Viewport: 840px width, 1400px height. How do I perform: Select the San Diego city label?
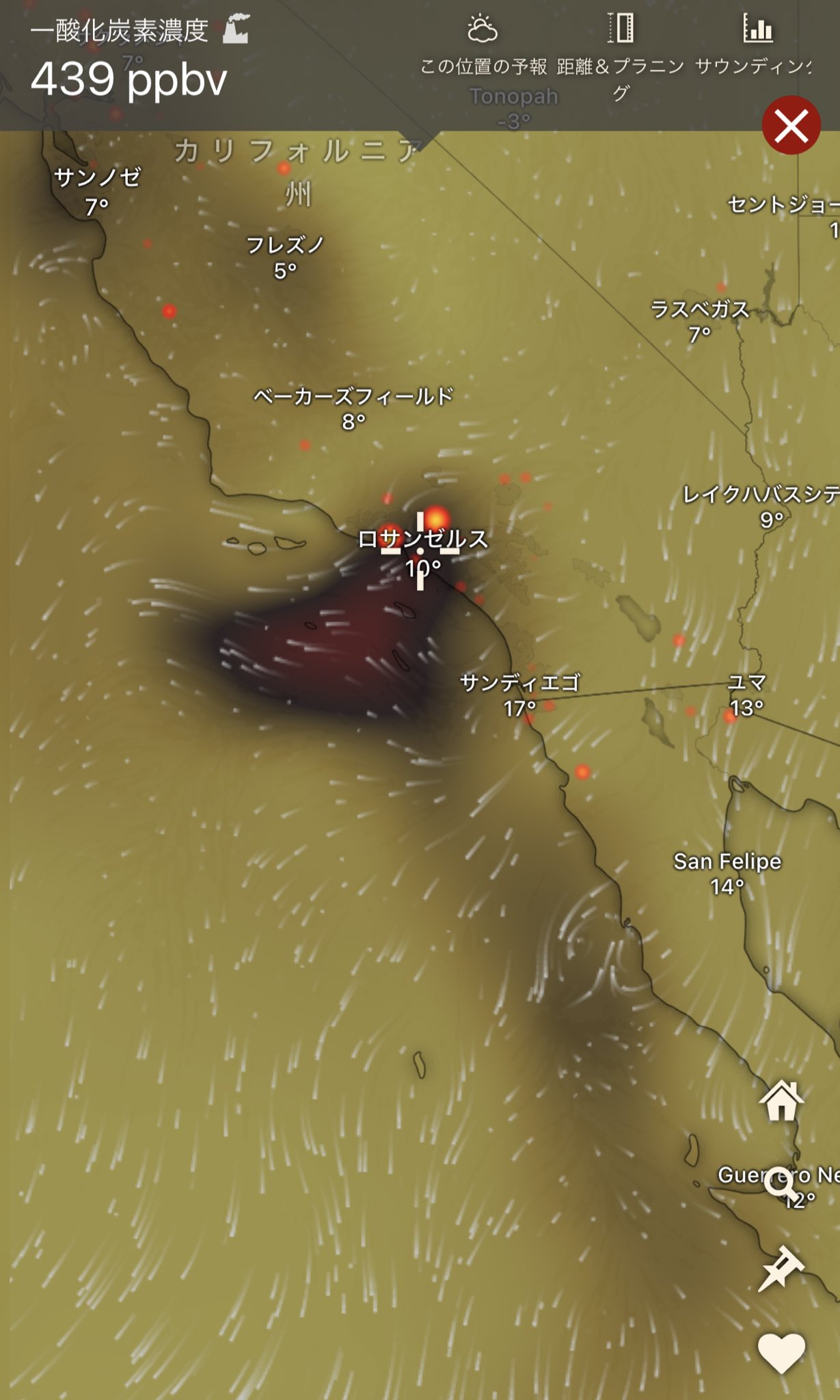[520, 695]
